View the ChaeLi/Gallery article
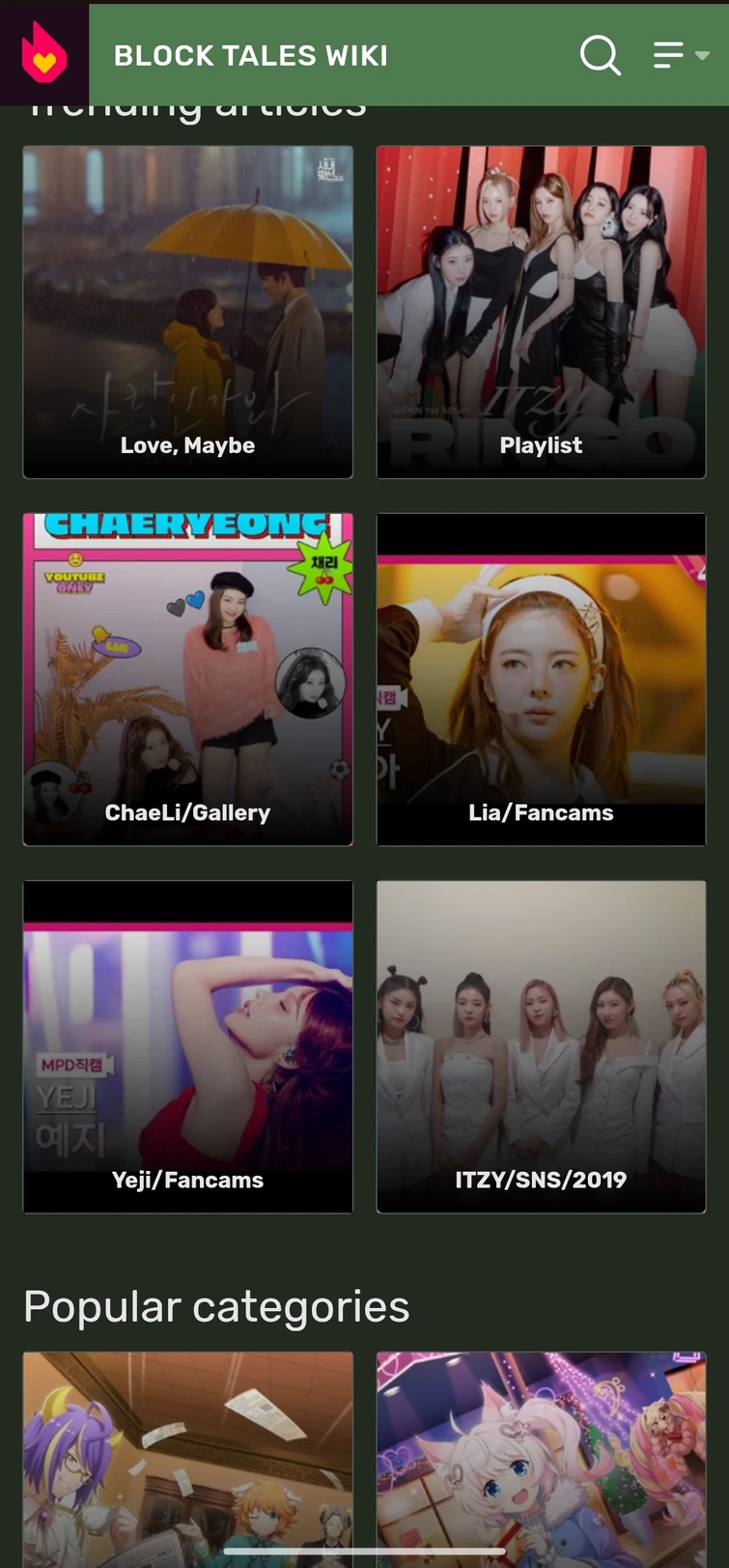 [x=187, y=679]
